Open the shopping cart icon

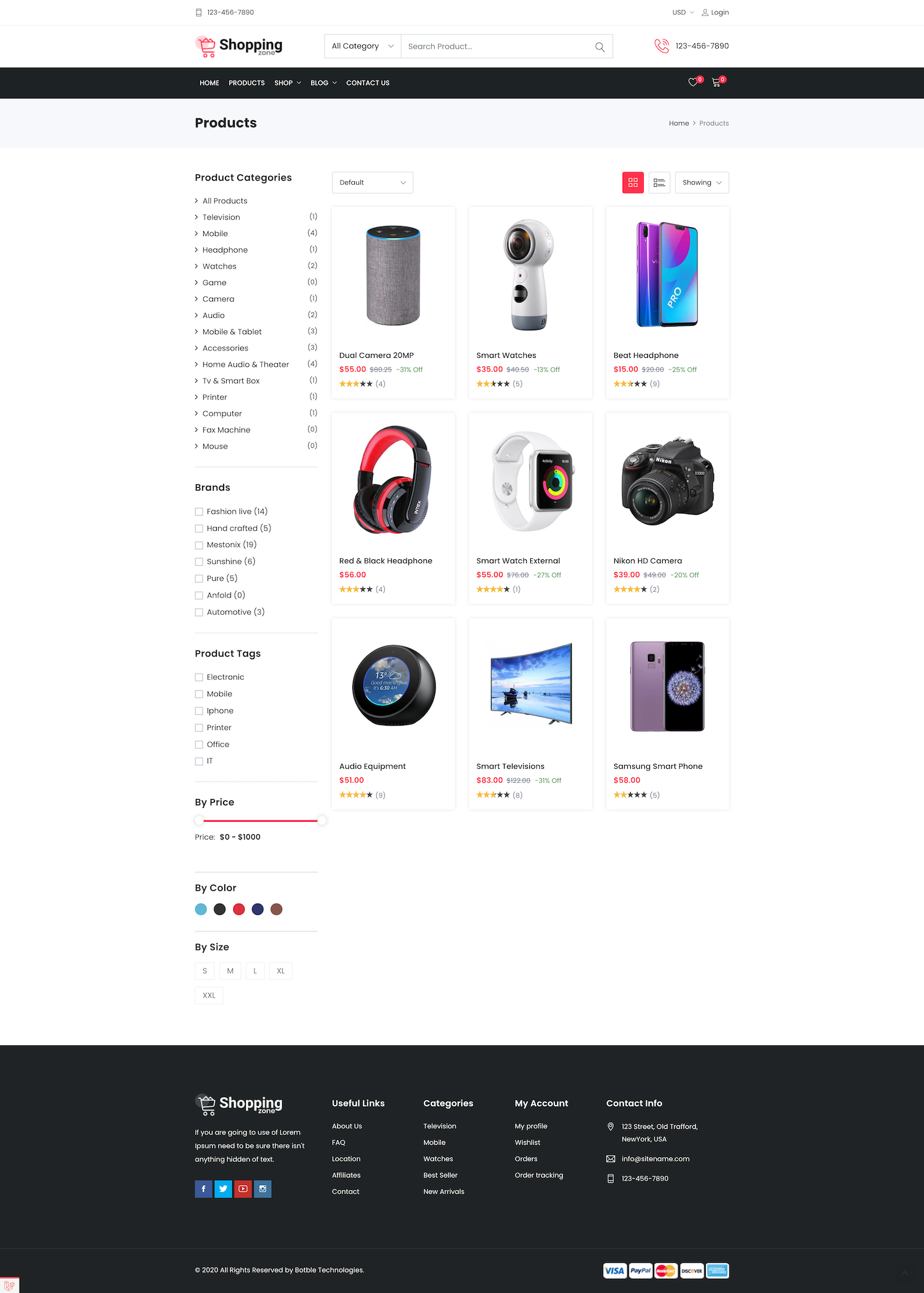pyautogui.click(x=716, y=83)
